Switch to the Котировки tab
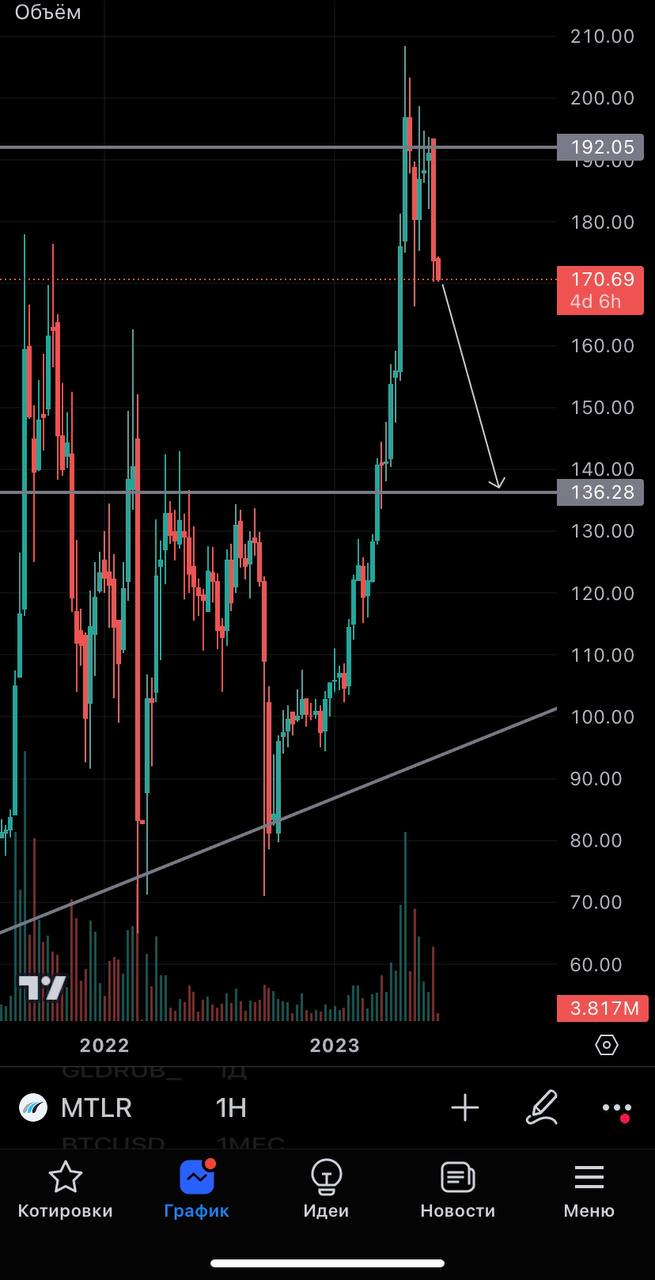Screen dimensions: 655x1280 coord(65,1190)
